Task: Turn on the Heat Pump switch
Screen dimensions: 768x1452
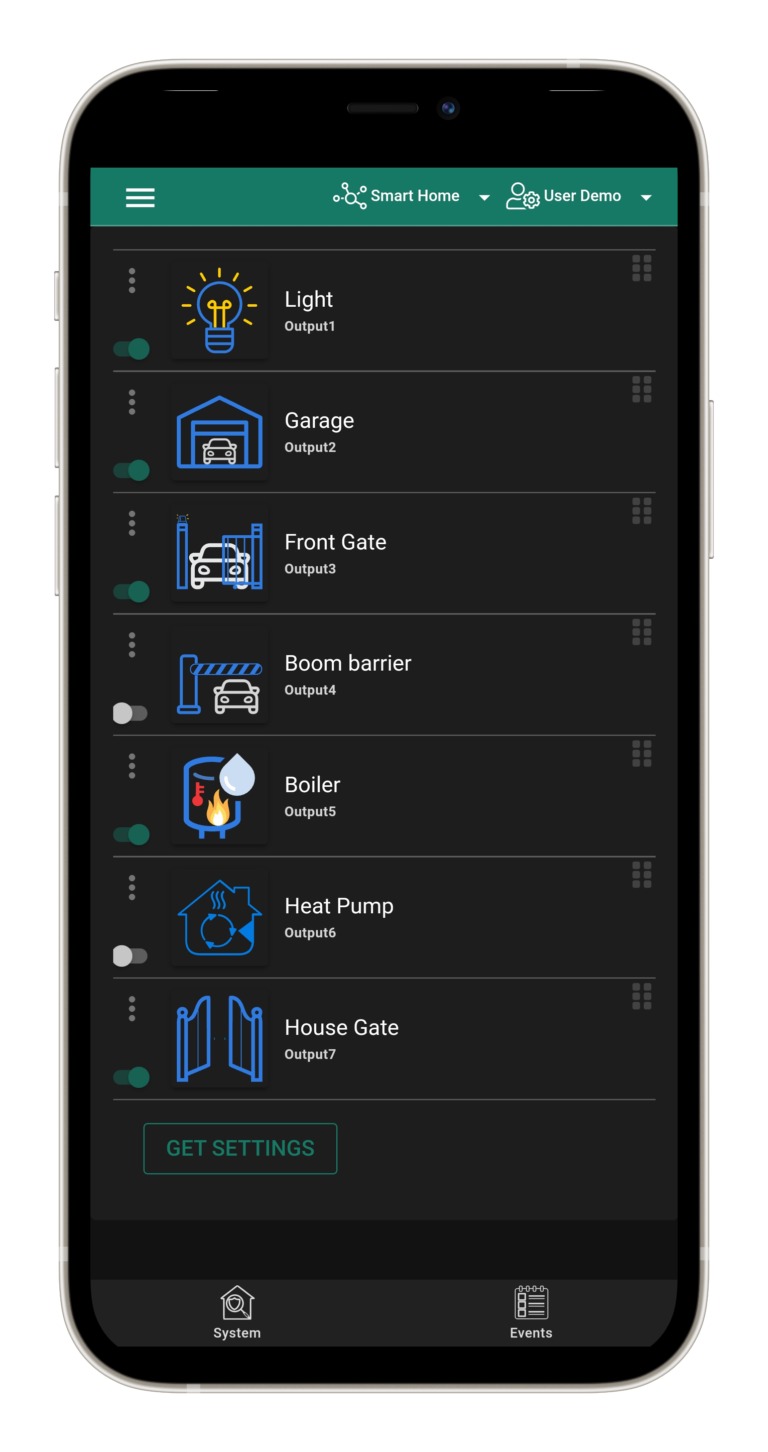Action: tap(130, 956)
